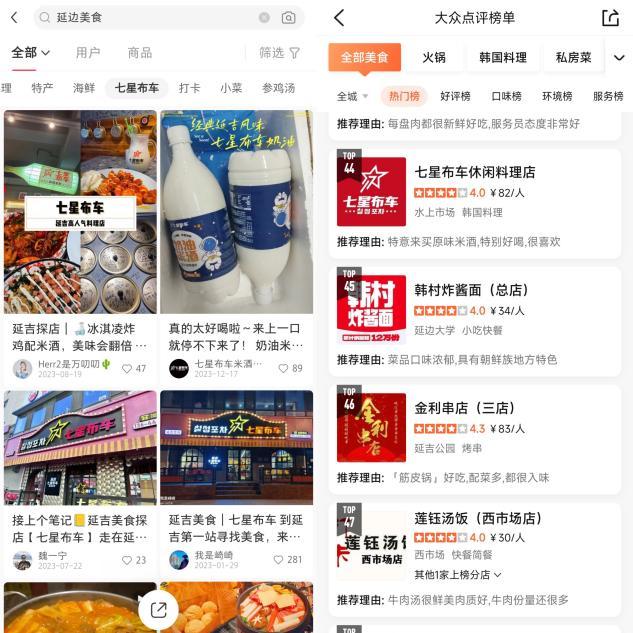Open the 全城 area dropdown
The width and height of the screenshot is (633, 633).
(x=352, y=96)
